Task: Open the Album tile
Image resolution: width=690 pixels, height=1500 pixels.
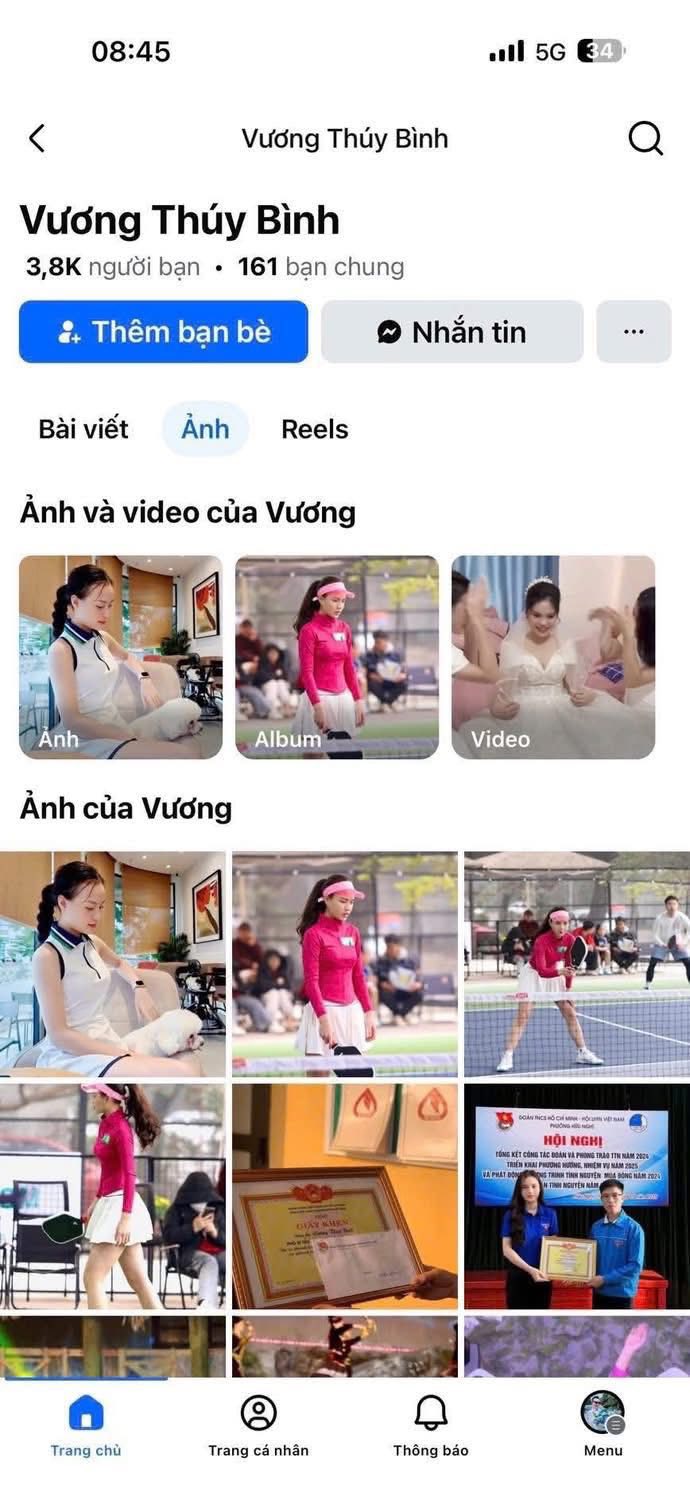Action: point(337,657)
